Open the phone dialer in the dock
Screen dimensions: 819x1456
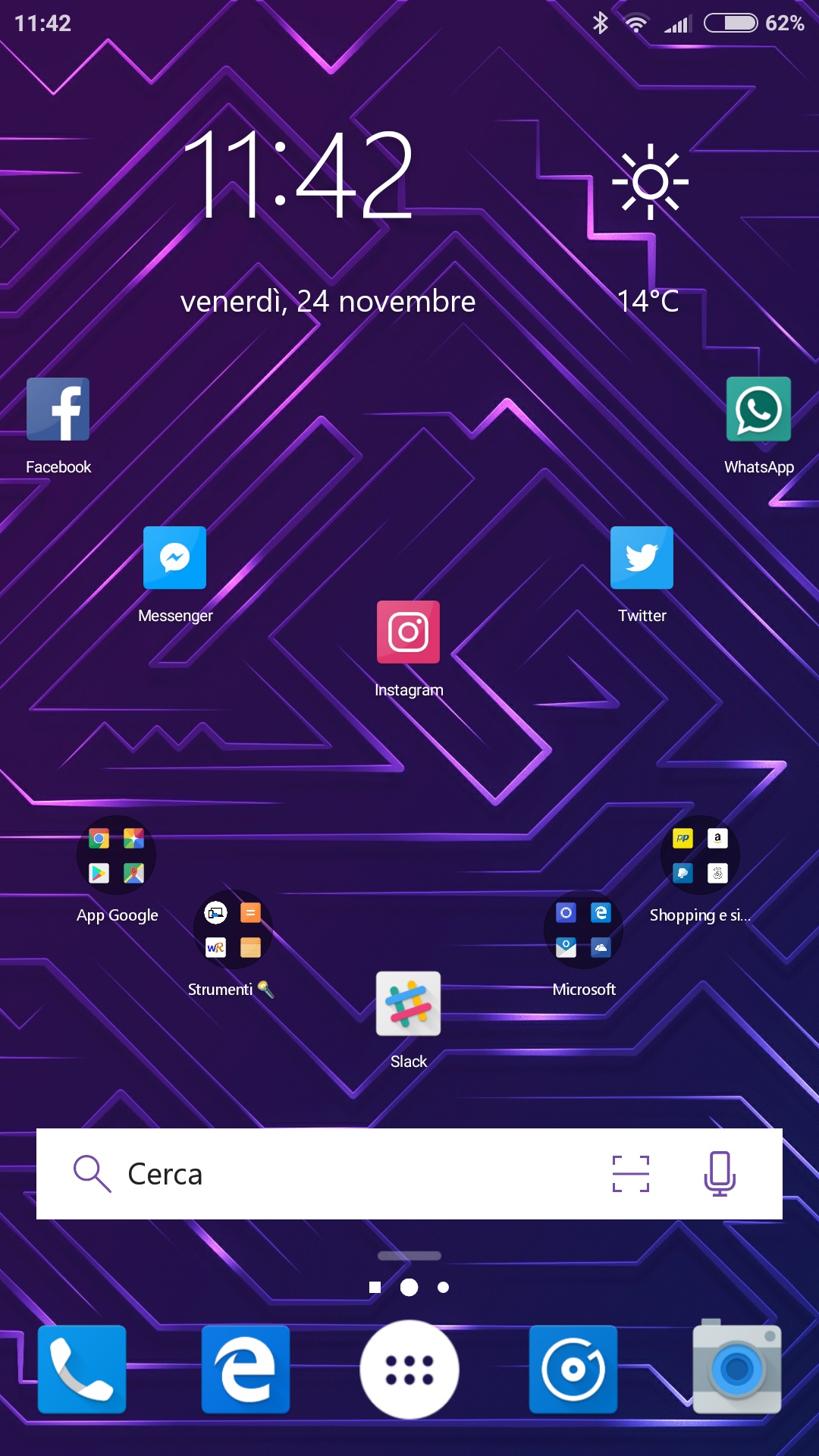[x=82, y=1370]
